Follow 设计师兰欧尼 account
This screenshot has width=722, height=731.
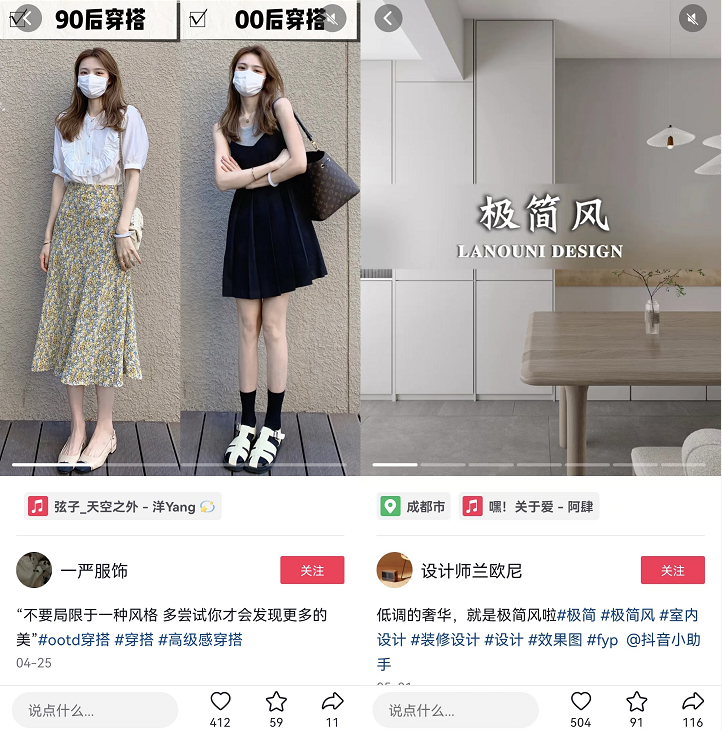coord(672,570)
